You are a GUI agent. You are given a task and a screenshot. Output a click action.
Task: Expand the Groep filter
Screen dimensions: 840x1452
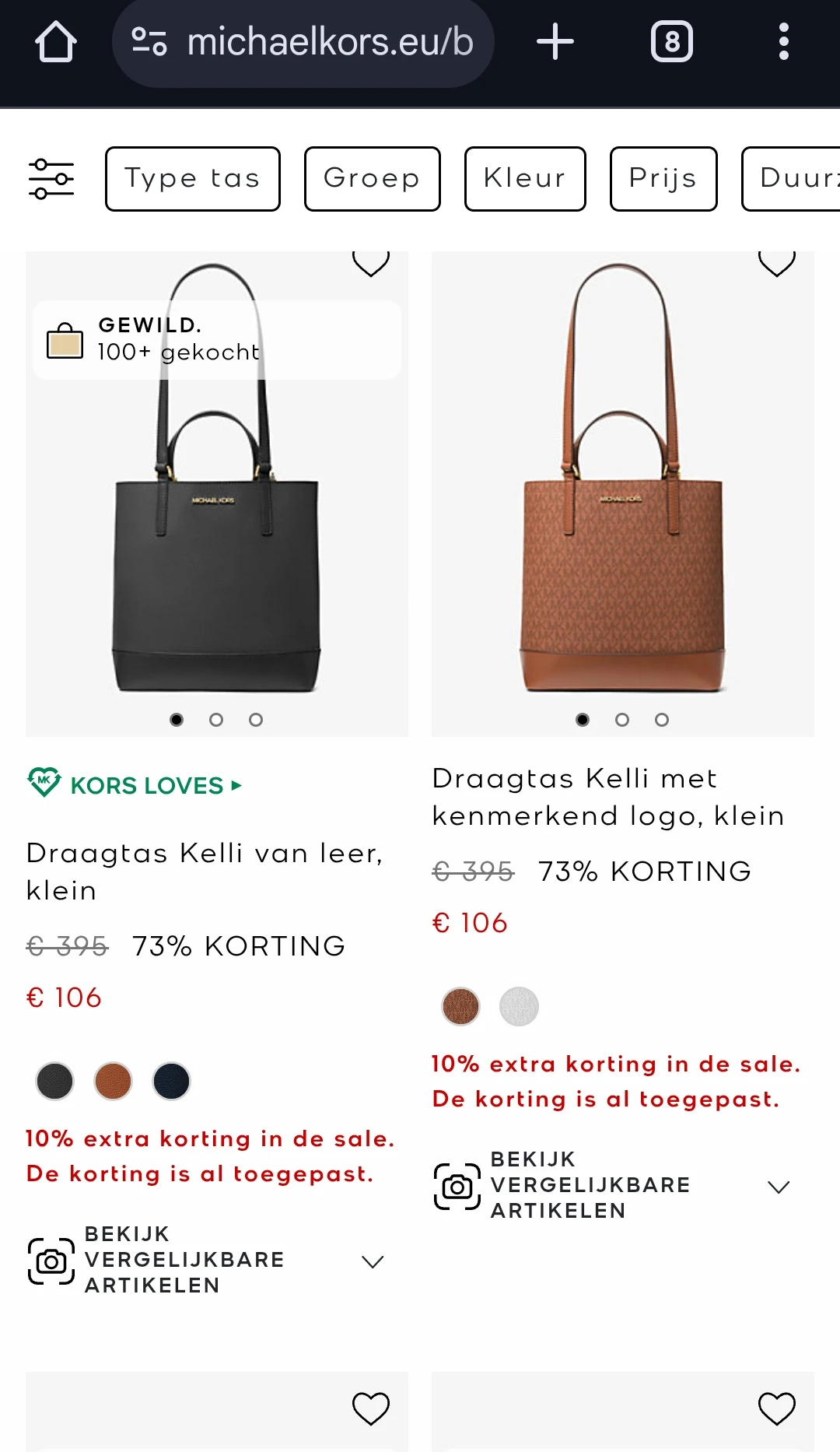373,179
